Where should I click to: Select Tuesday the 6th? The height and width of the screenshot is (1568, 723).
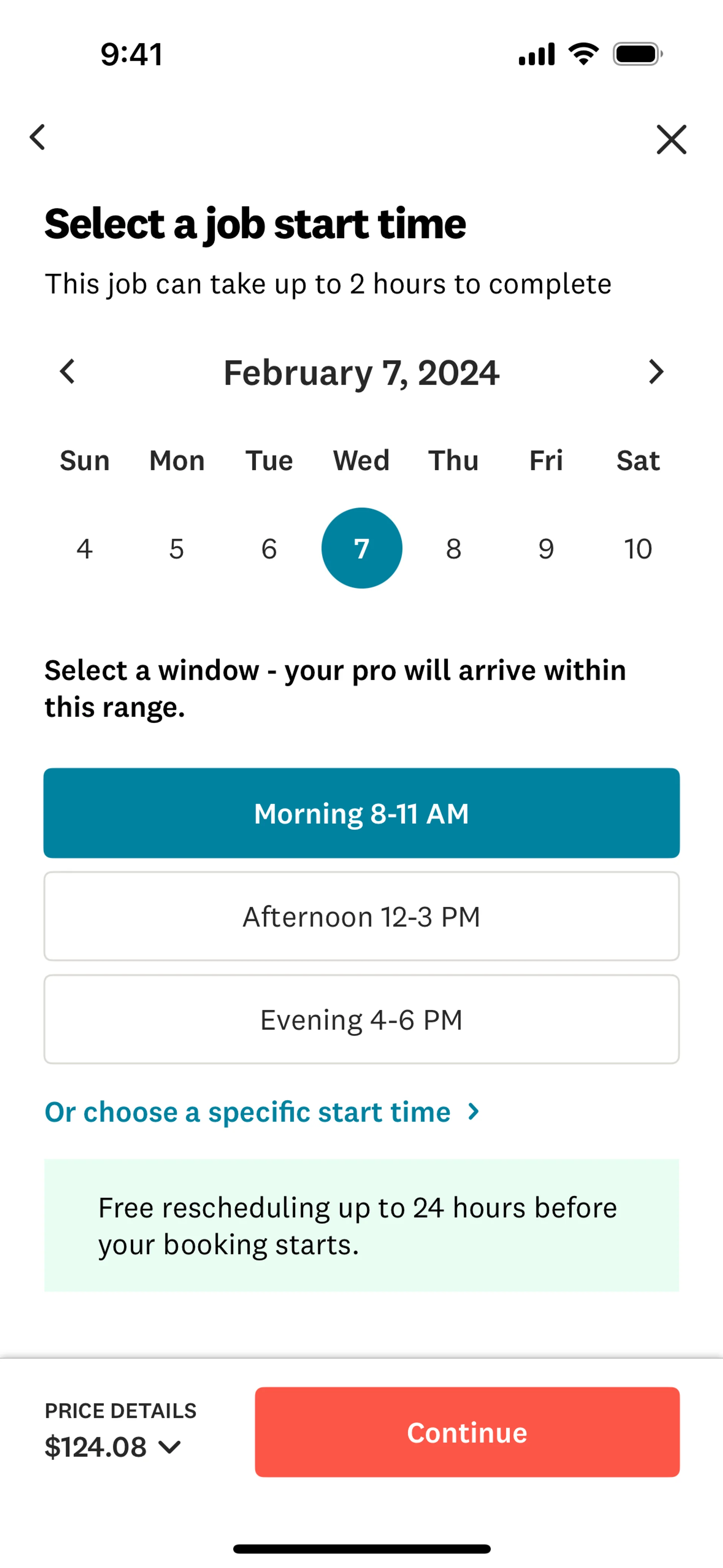[x=269, y=549]
